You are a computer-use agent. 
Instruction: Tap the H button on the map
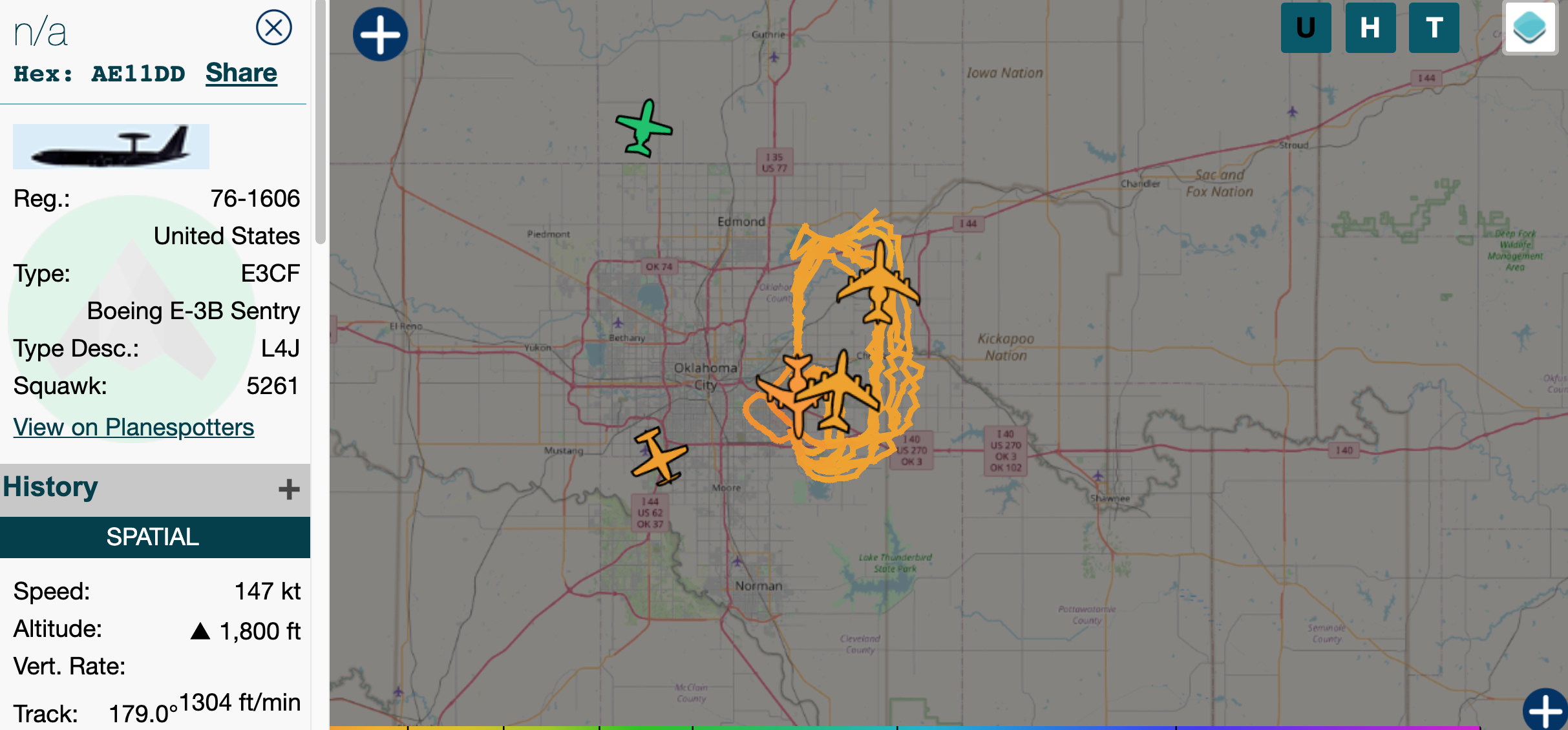pyautogui.click(x=1370, y=28)
